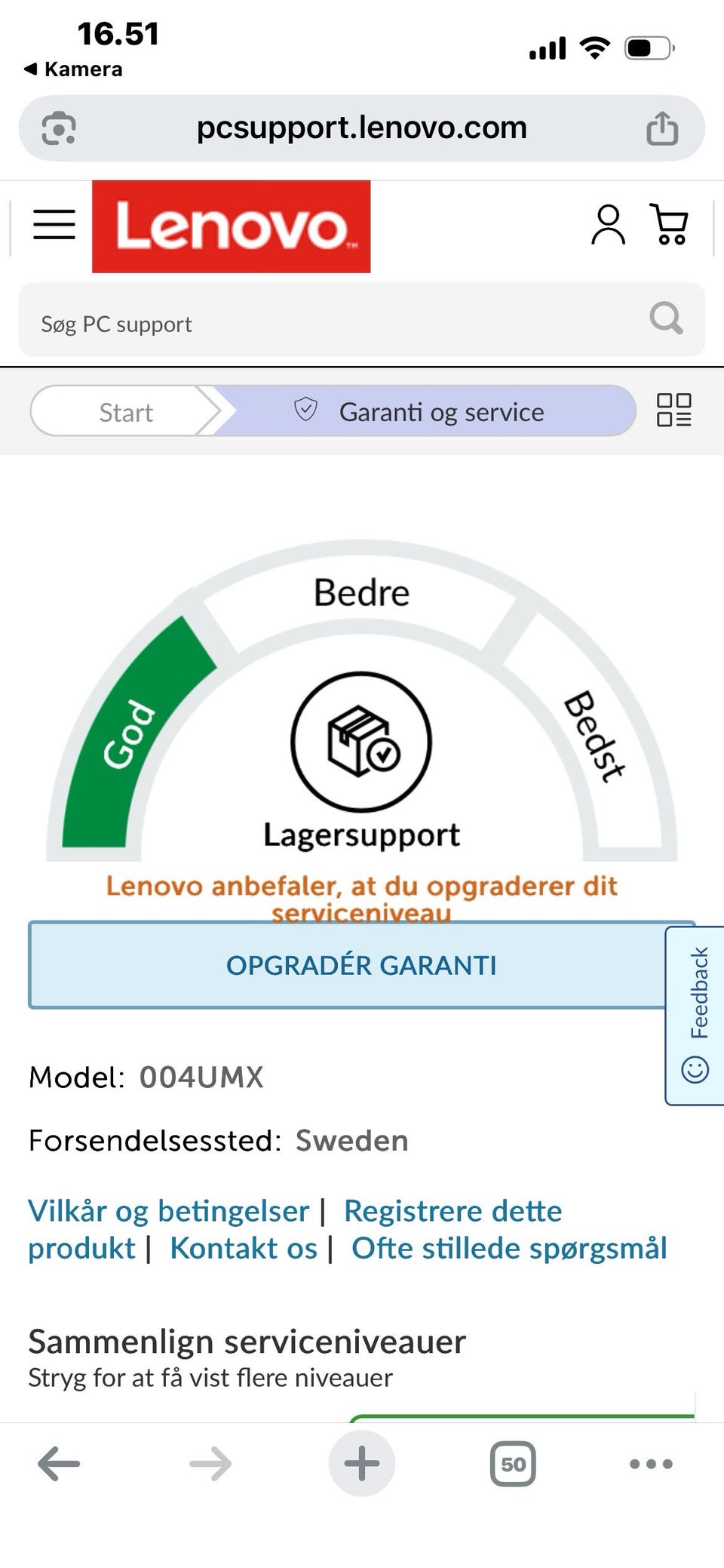This screenshot has width=724, height=1568.
Task: Tap OPGRADÉR GARANTI button
Action: (361, 965)
